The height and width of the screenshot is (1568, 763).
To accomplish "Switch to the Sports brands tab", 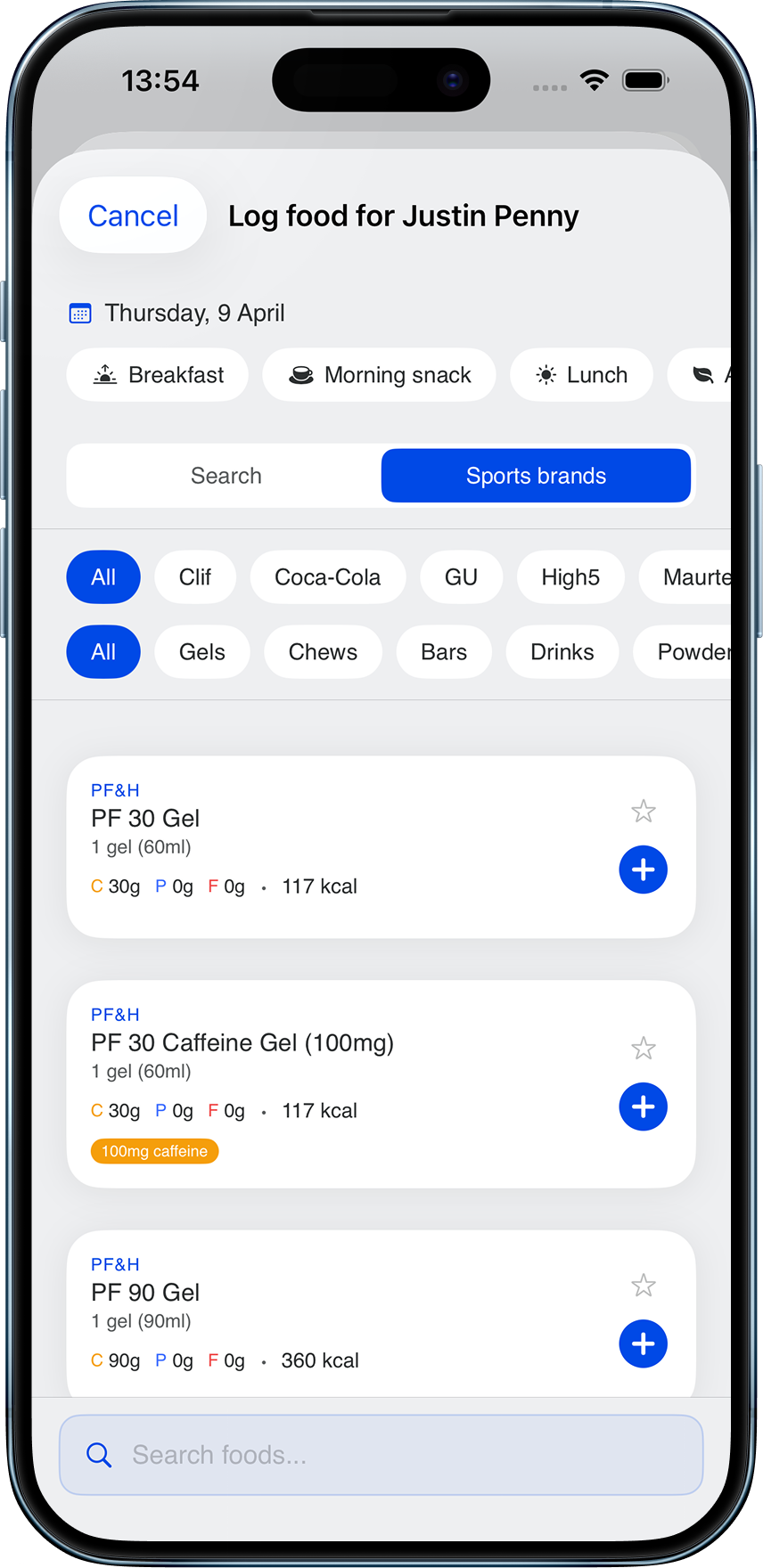I will click(536, 476).
